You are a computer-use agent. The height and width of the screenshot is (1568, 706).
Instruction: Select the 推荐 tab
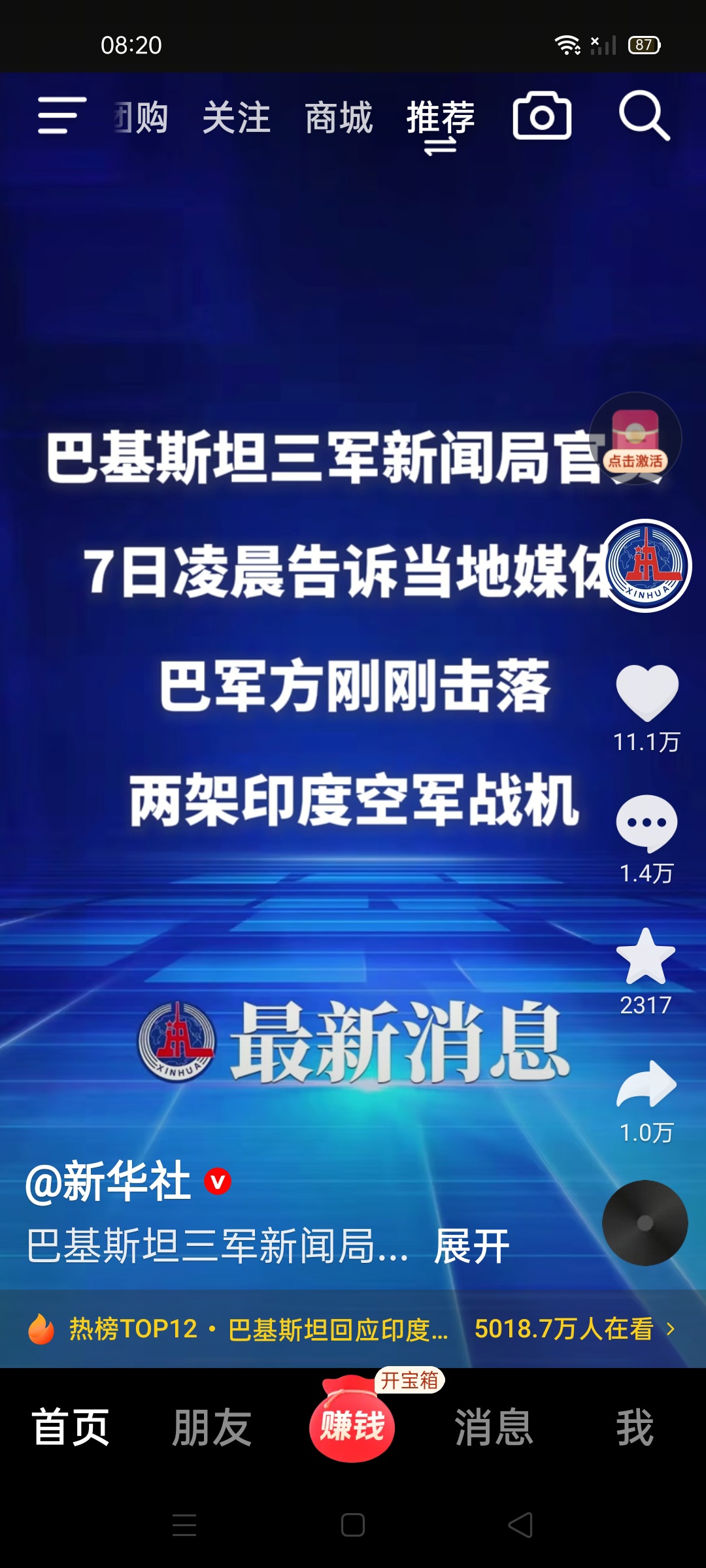[x=440, y=118]
